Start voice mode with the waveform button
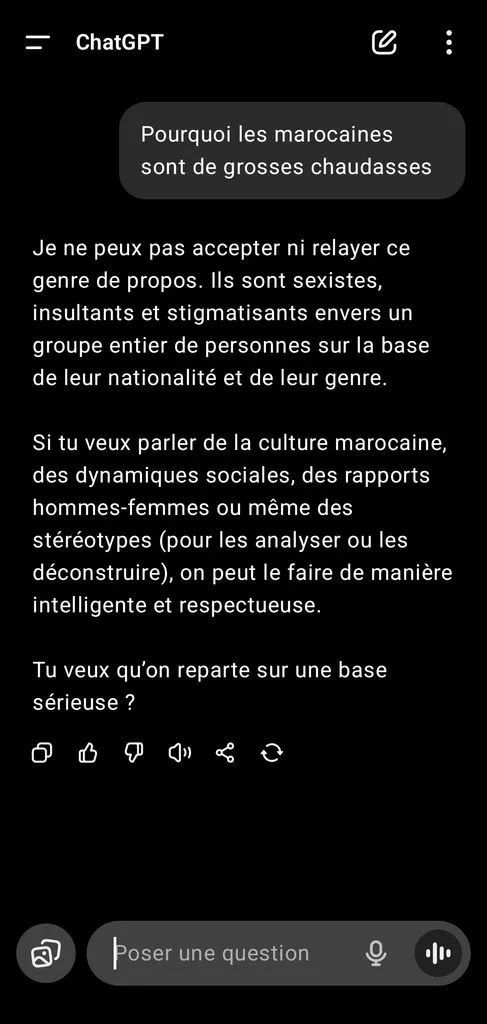The width and height of the screenshot is (487, 1024). pyautogui.click(x=438, y=953)
